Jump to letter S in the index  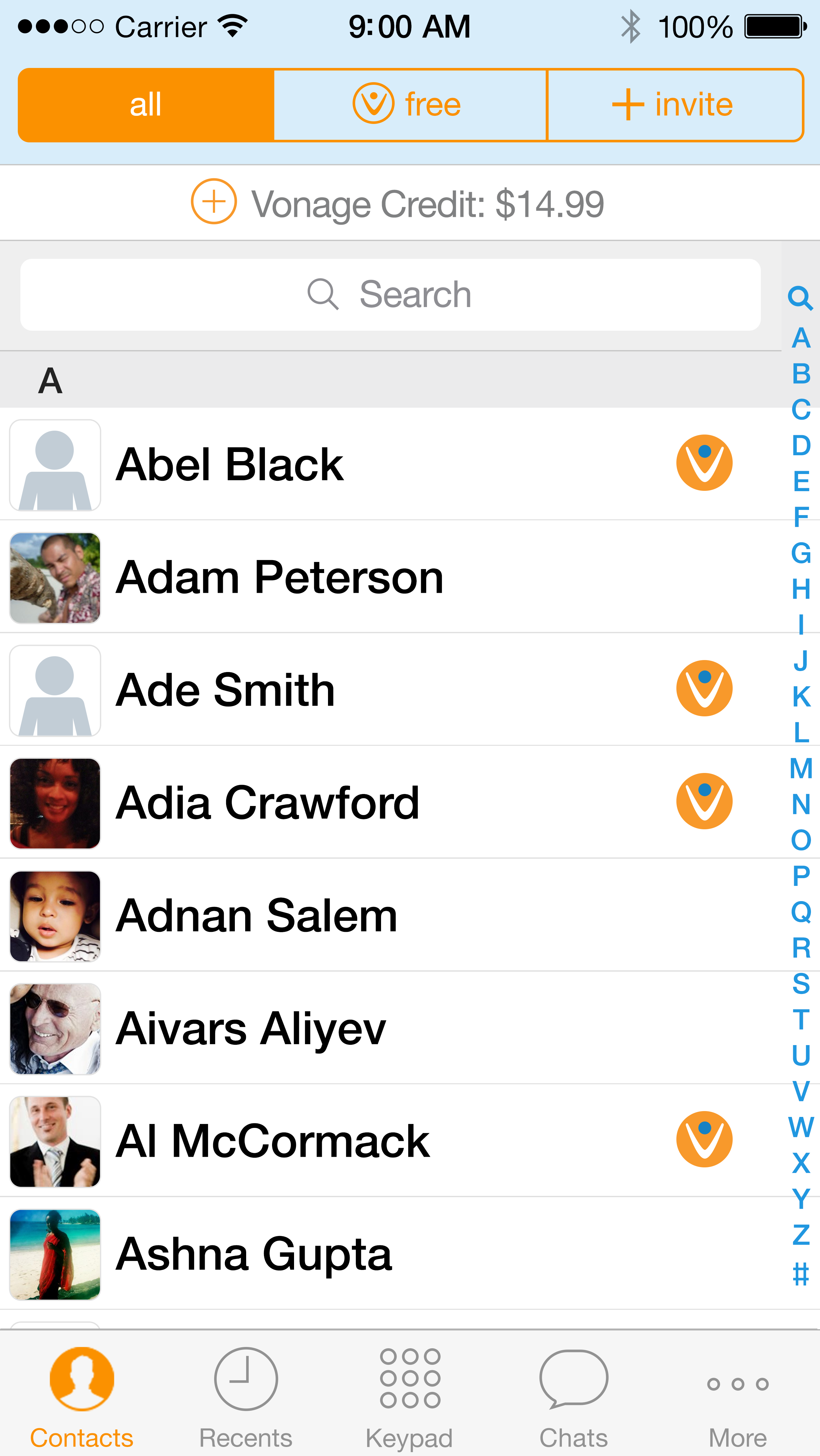click(801, 984)
